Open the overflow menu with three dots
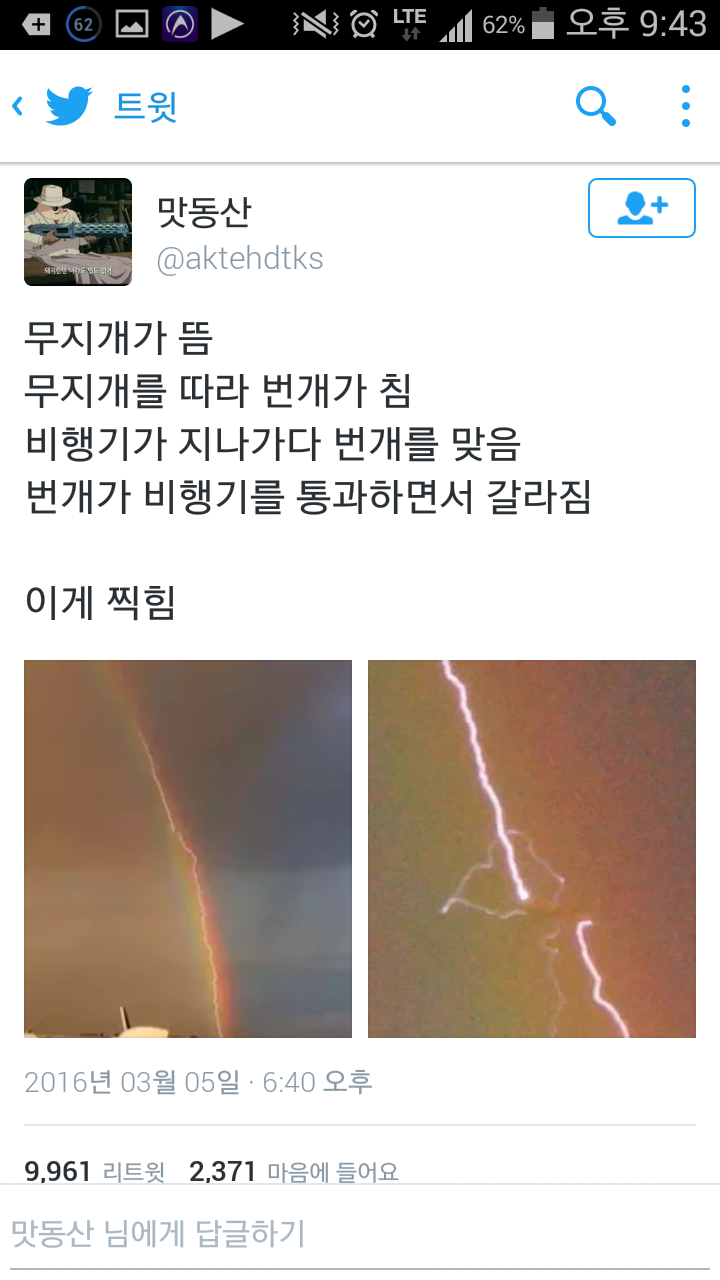This screenshot has height=1280, width=720. coord(684,104)
